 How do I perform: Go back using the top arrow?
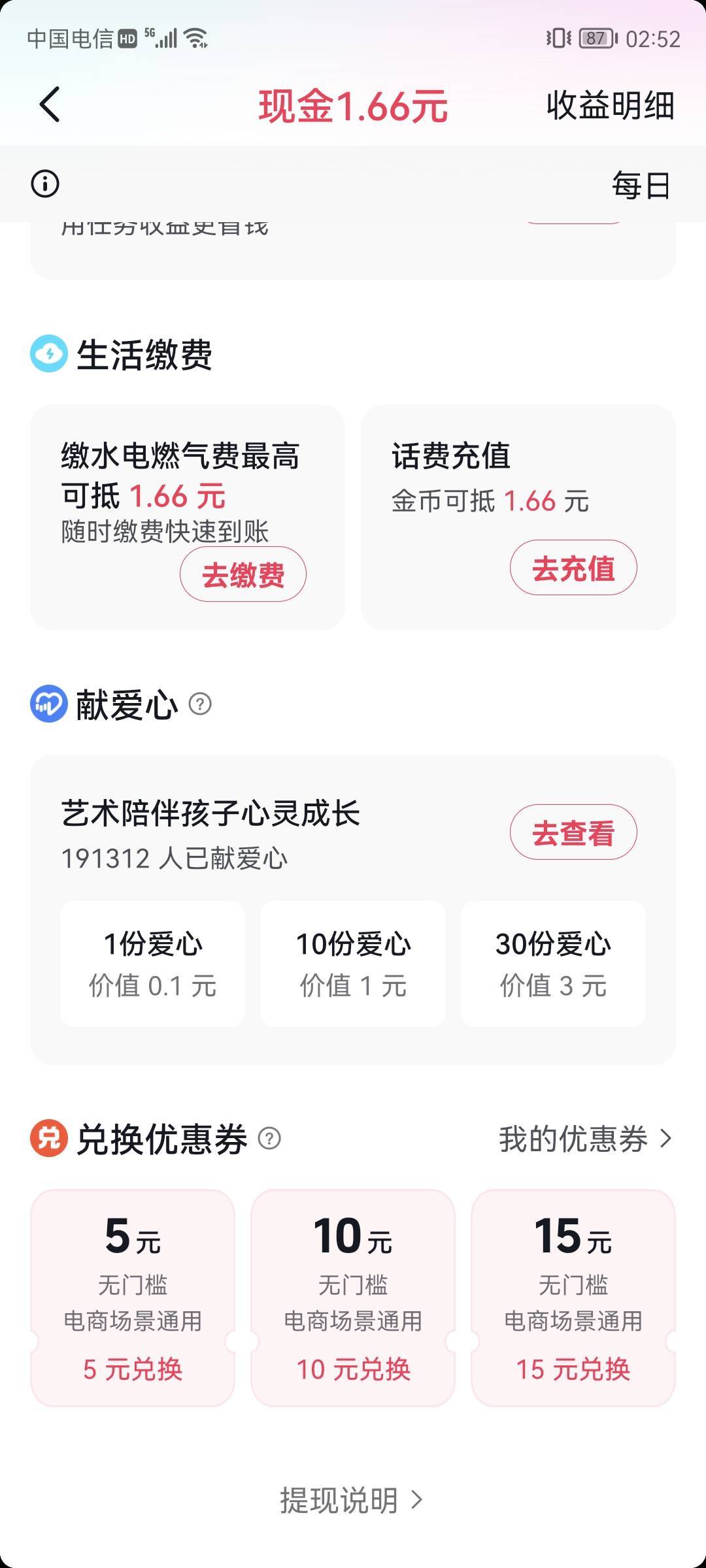[50, 105]
